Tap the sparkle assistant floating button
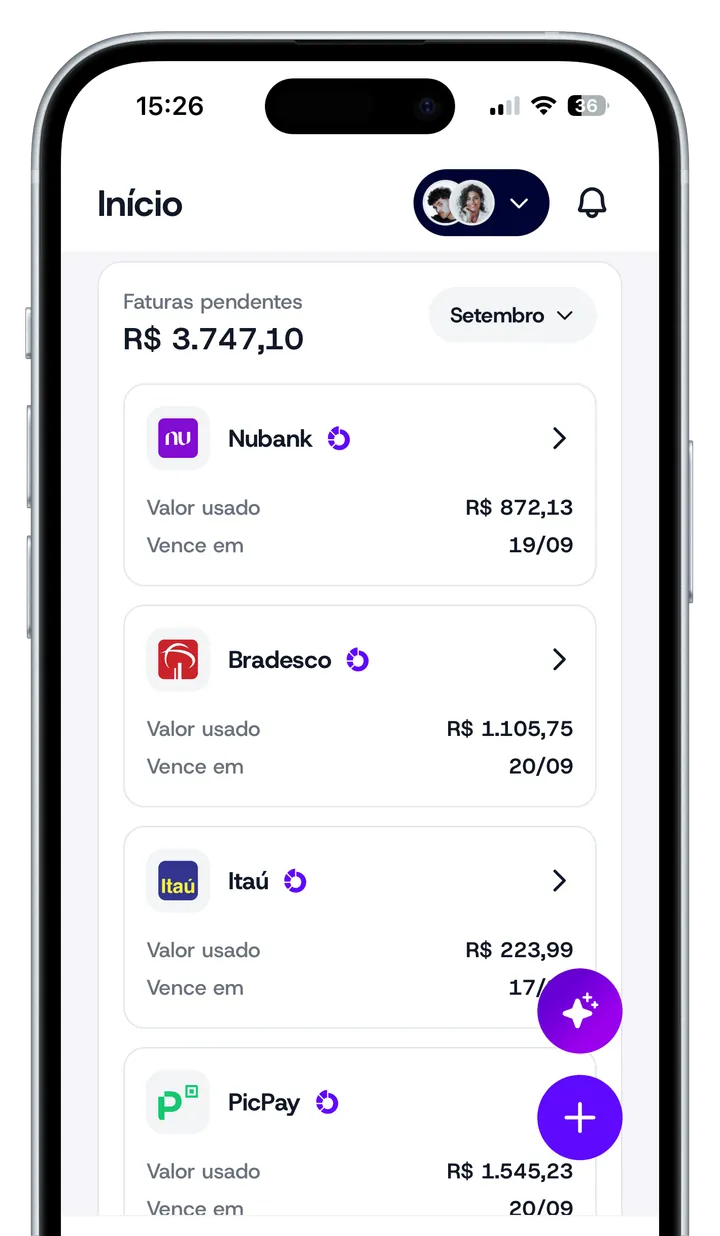The image size is (720, 1236). (x=580, y=1011)
